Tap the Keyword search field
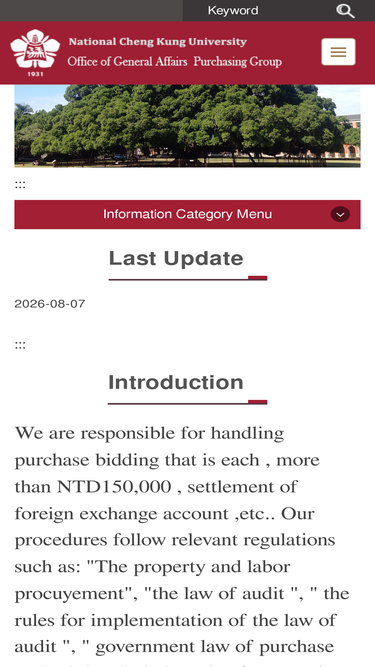 [257, 11]
